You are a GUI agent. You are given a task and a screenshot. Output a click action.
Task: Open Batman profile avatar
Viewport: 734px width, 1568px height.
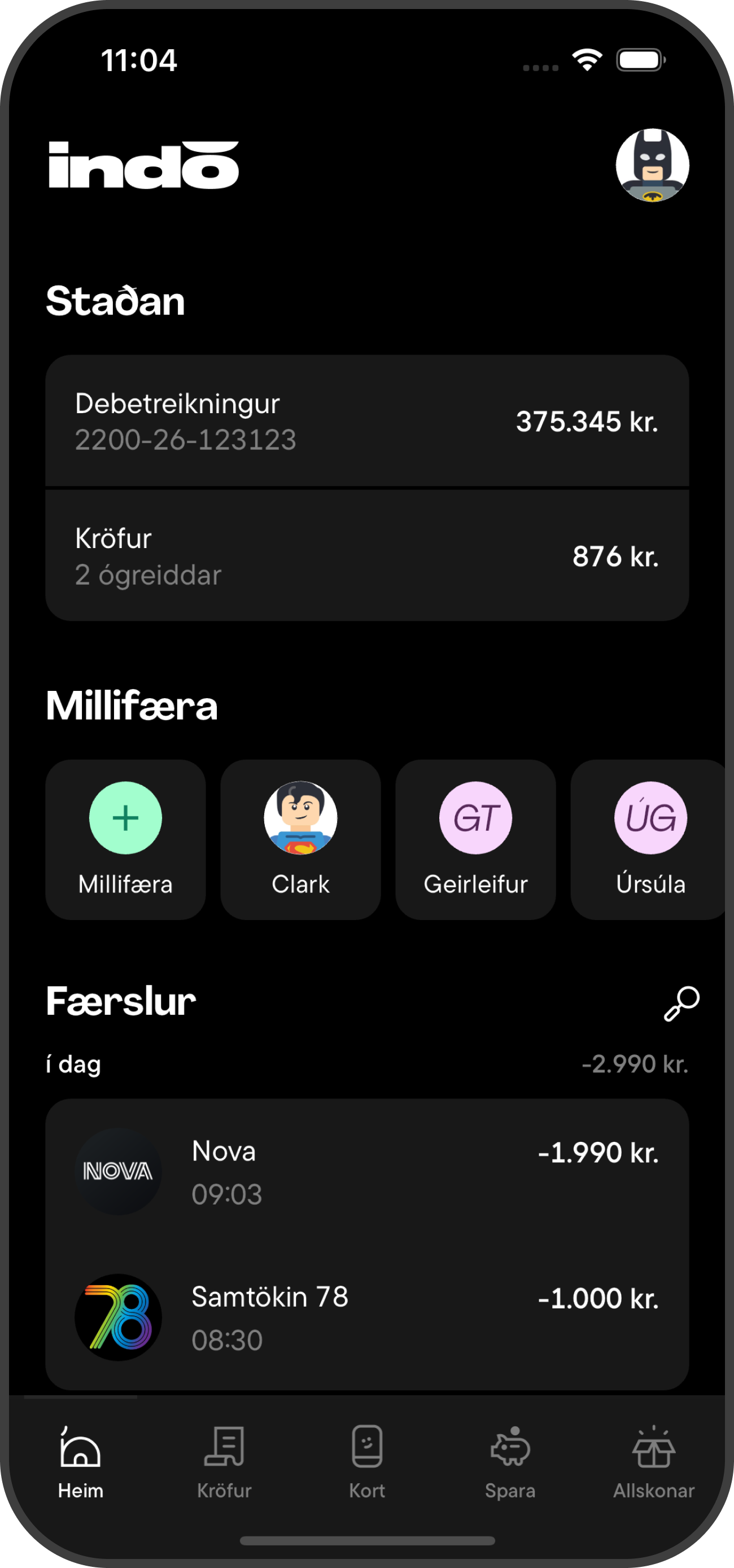651,165
